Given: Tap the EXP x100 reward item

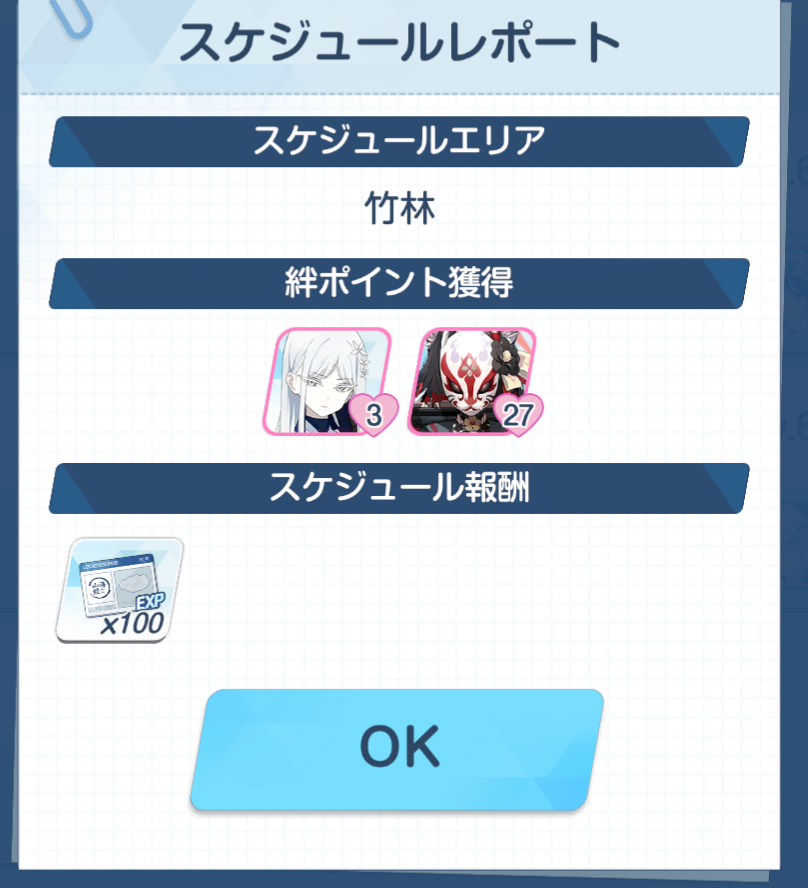Looking at the screenshot, I should [120, 590].
